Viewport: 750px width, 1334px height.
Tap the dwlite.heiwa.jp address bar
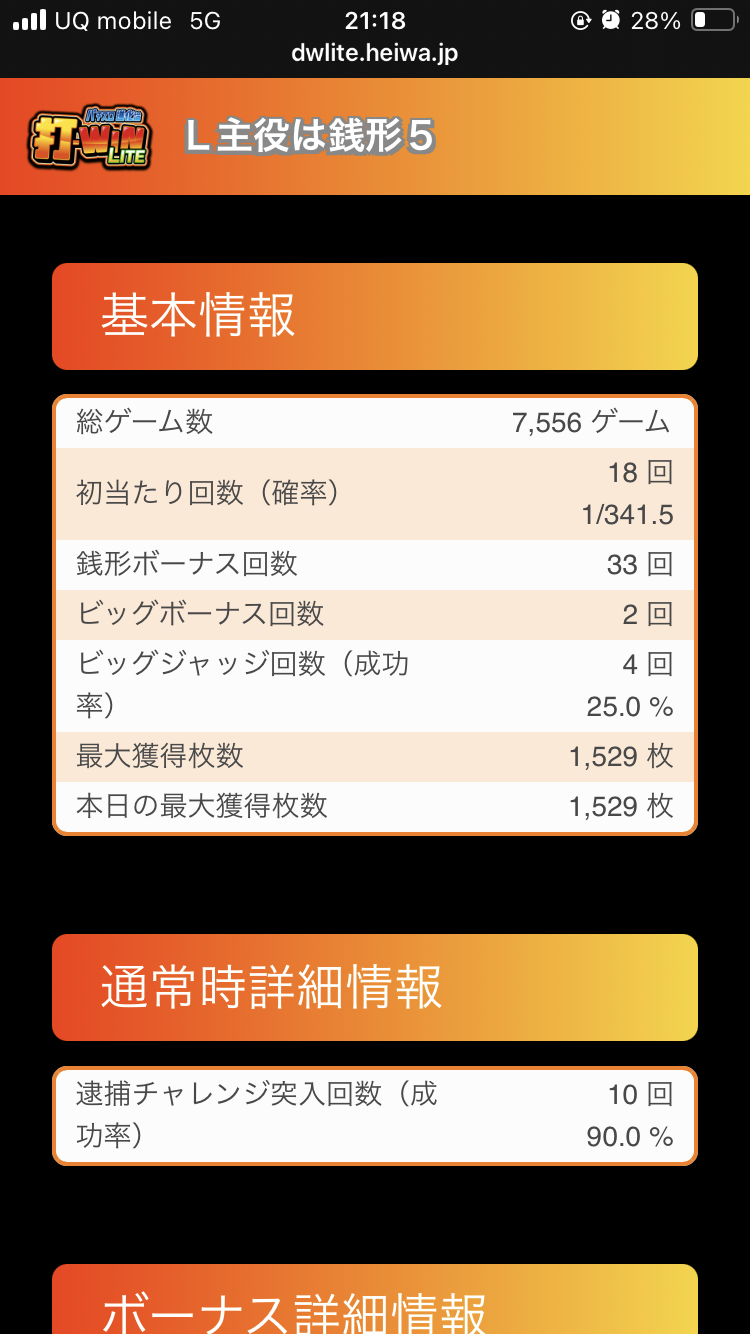tap(375, 54)
